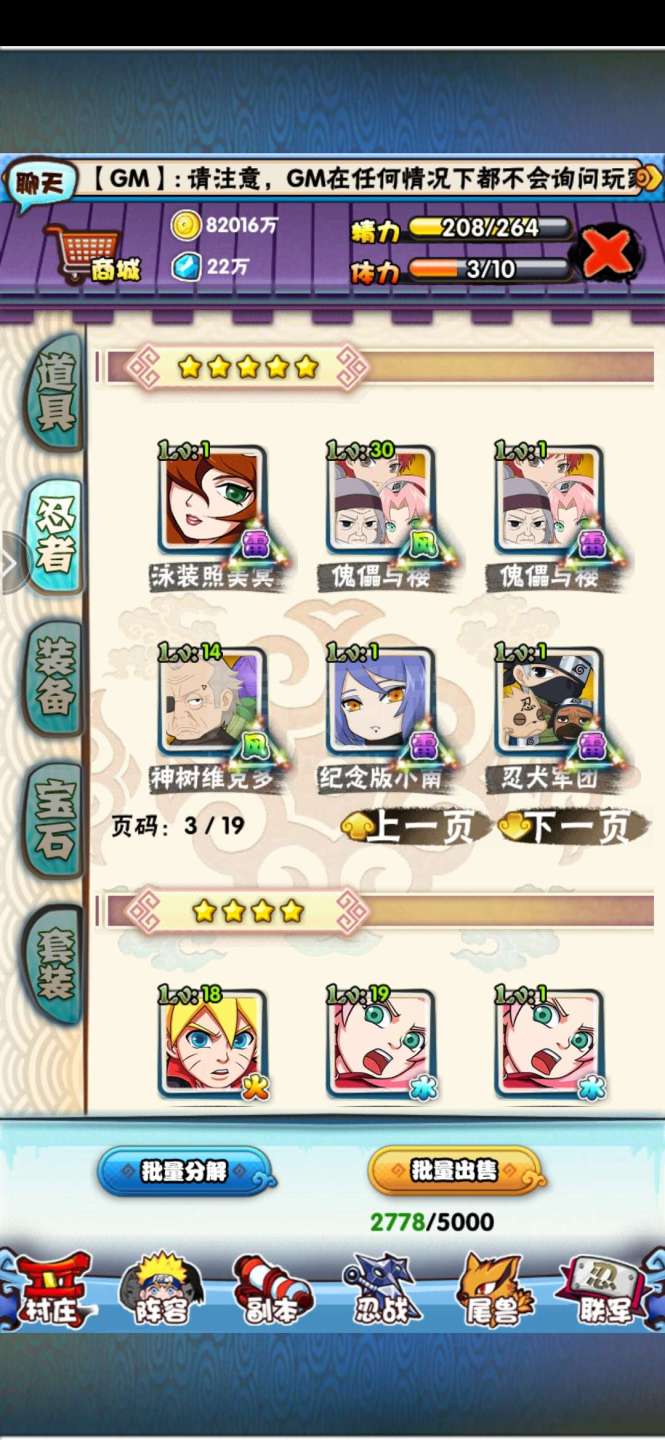The image size is (665, 1440).
Task: Tap the 批量出售 button
Action: [455, 1171]
